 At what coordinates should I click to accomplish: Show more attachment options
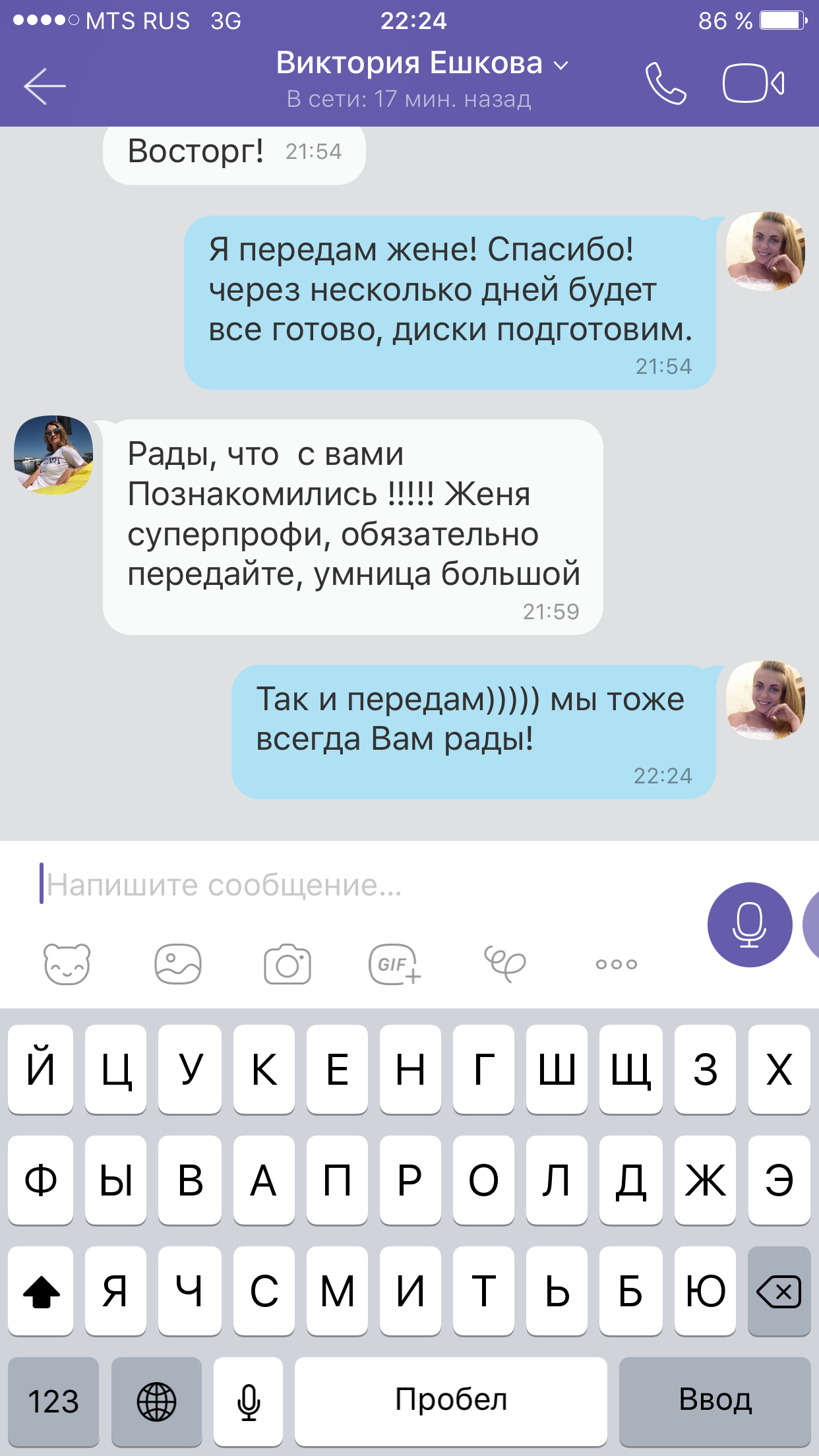click(x=616, y=964)
